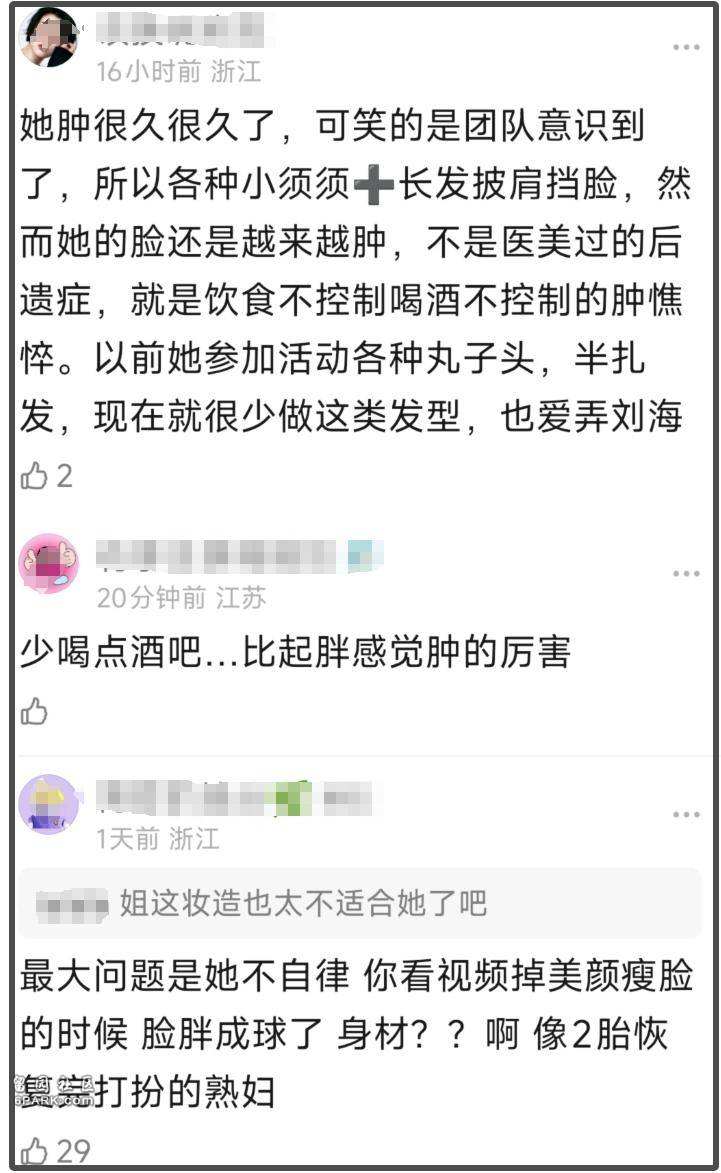
Task: View avatar of 1天前 浙江 commenter
Action: (x=48, y=805)
